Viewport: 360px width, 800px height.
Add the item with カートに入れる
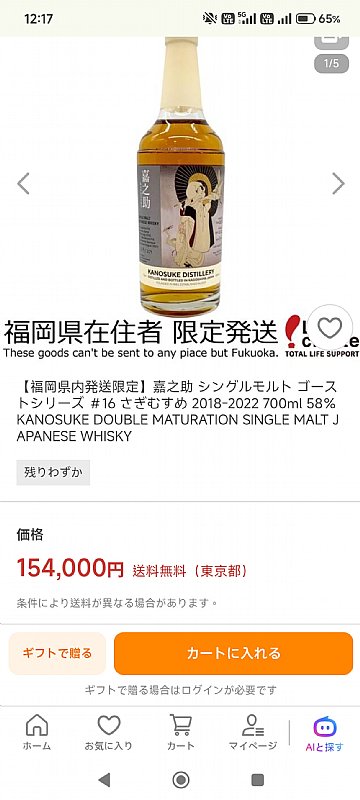[x=234, y=653]
